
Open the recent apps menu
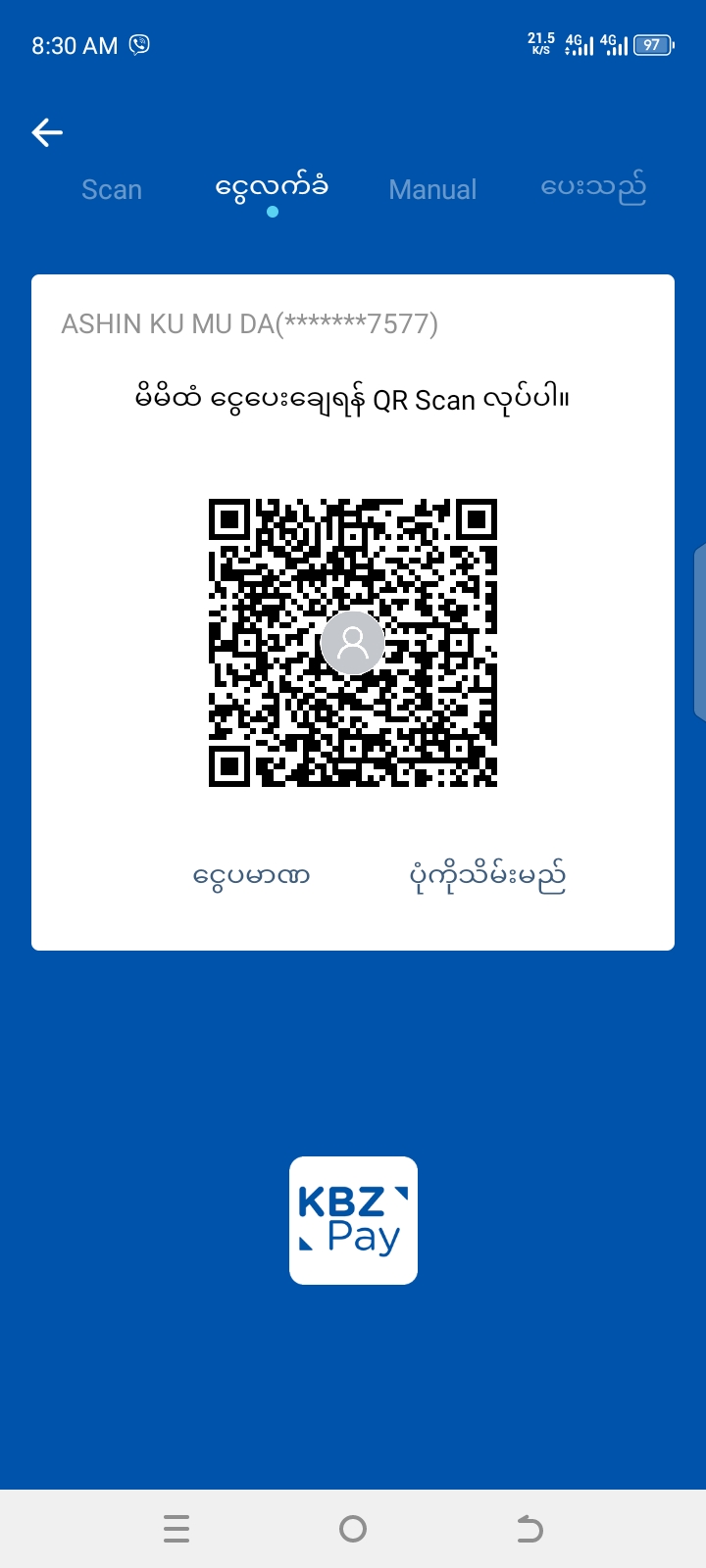pos(176,1529)
